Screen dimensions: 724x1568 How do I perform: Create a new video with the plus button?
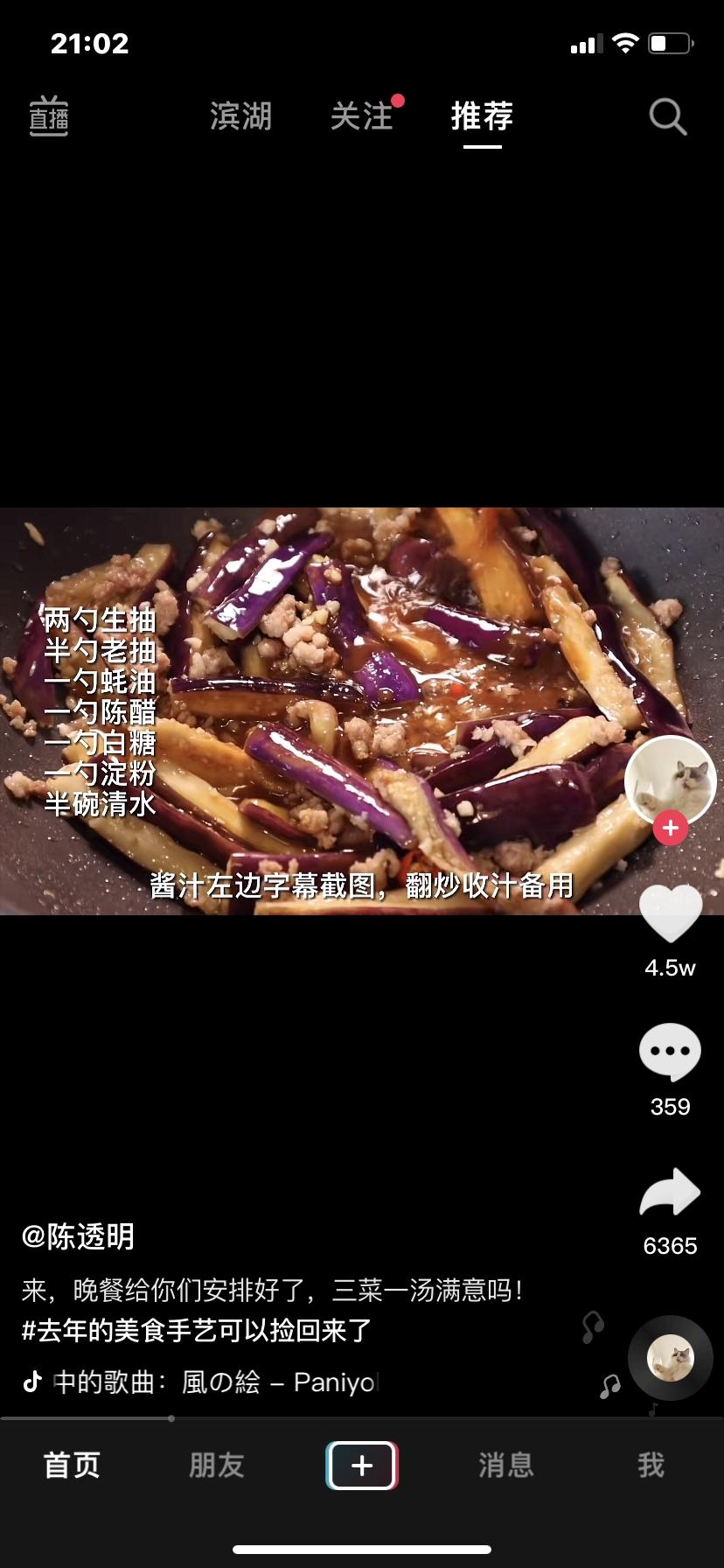click(x=362, y=1465)
